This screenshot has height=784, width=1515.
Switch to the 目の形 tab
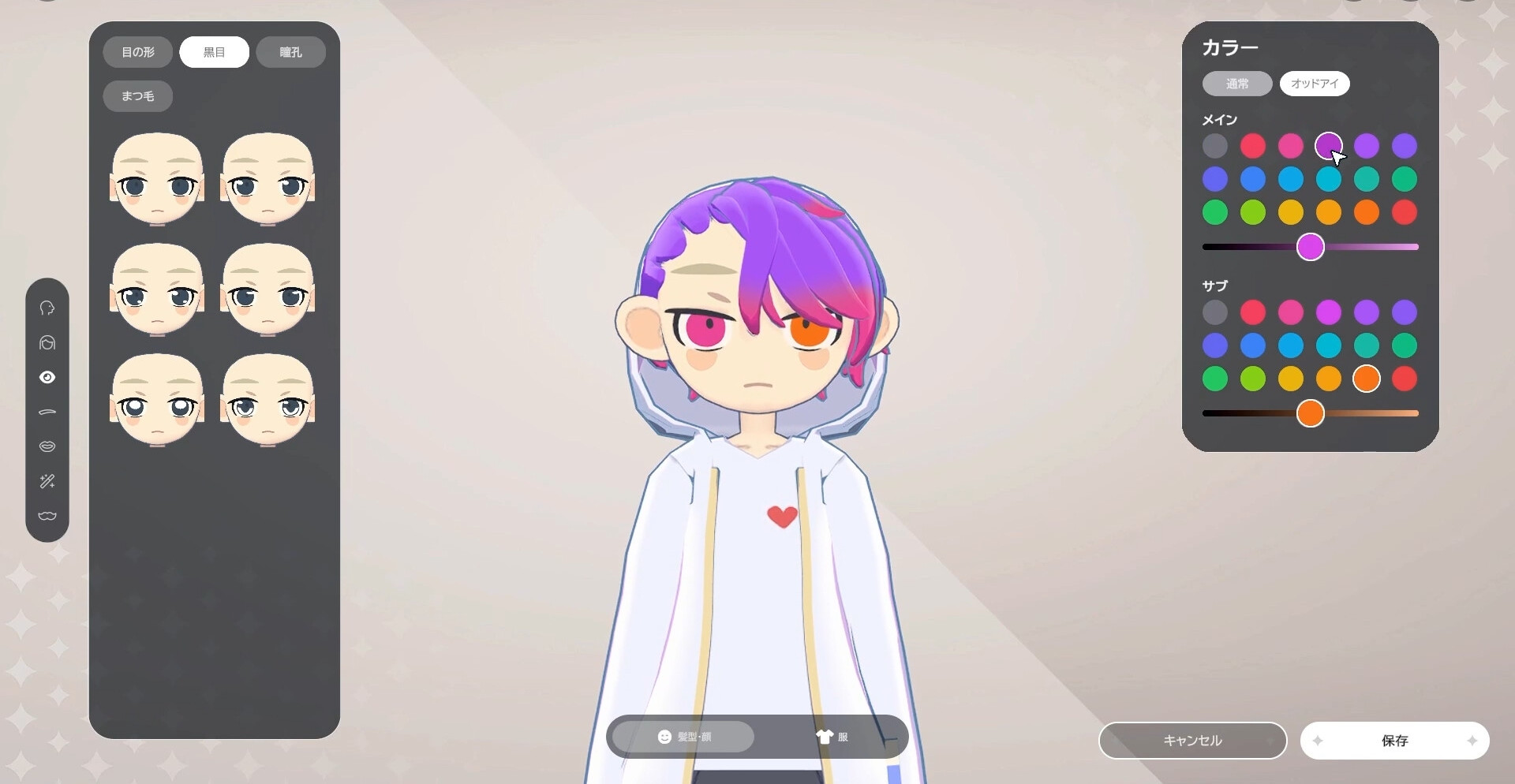pyautogui.click(x=138, y=52)
